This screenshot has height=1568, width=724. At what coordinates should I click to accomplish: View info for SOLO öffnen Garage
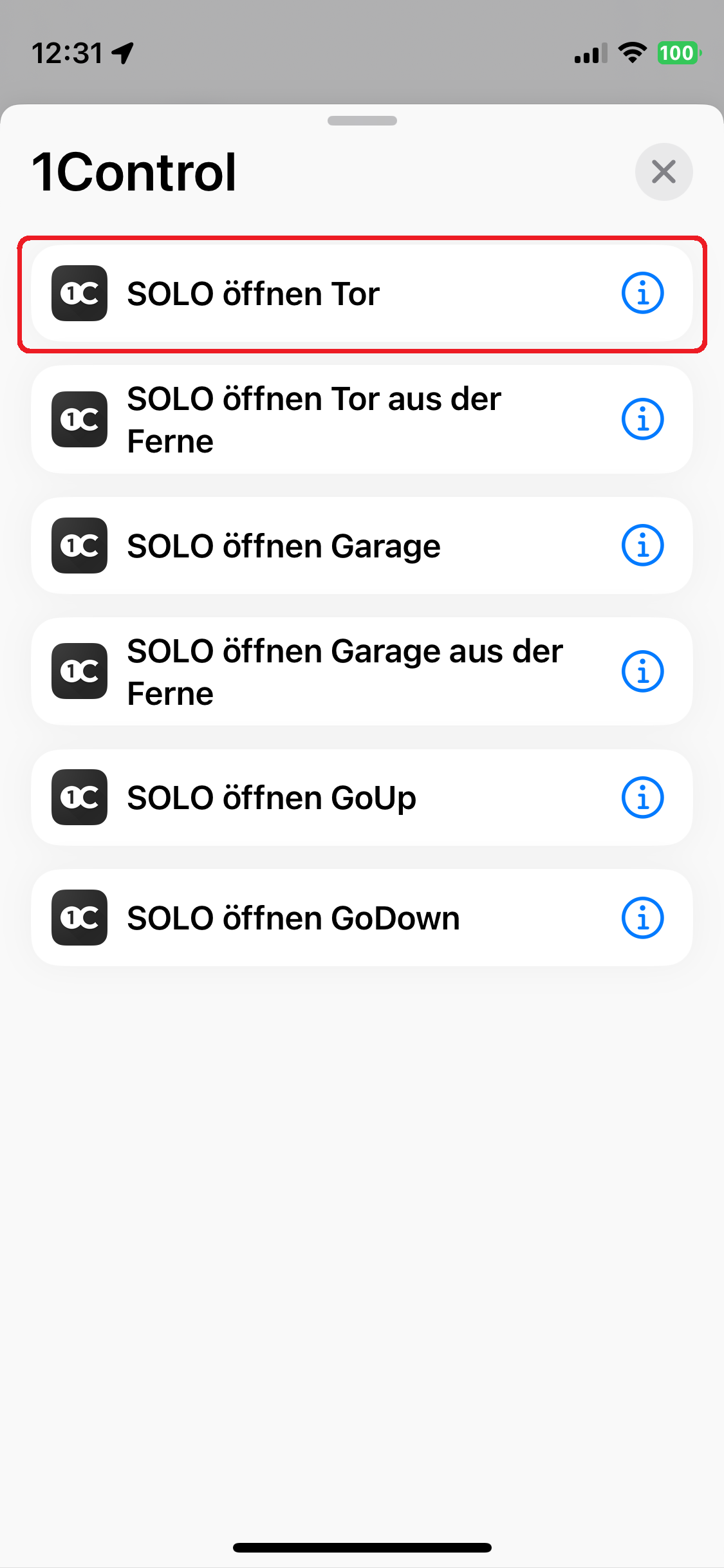tap(642, 546)
